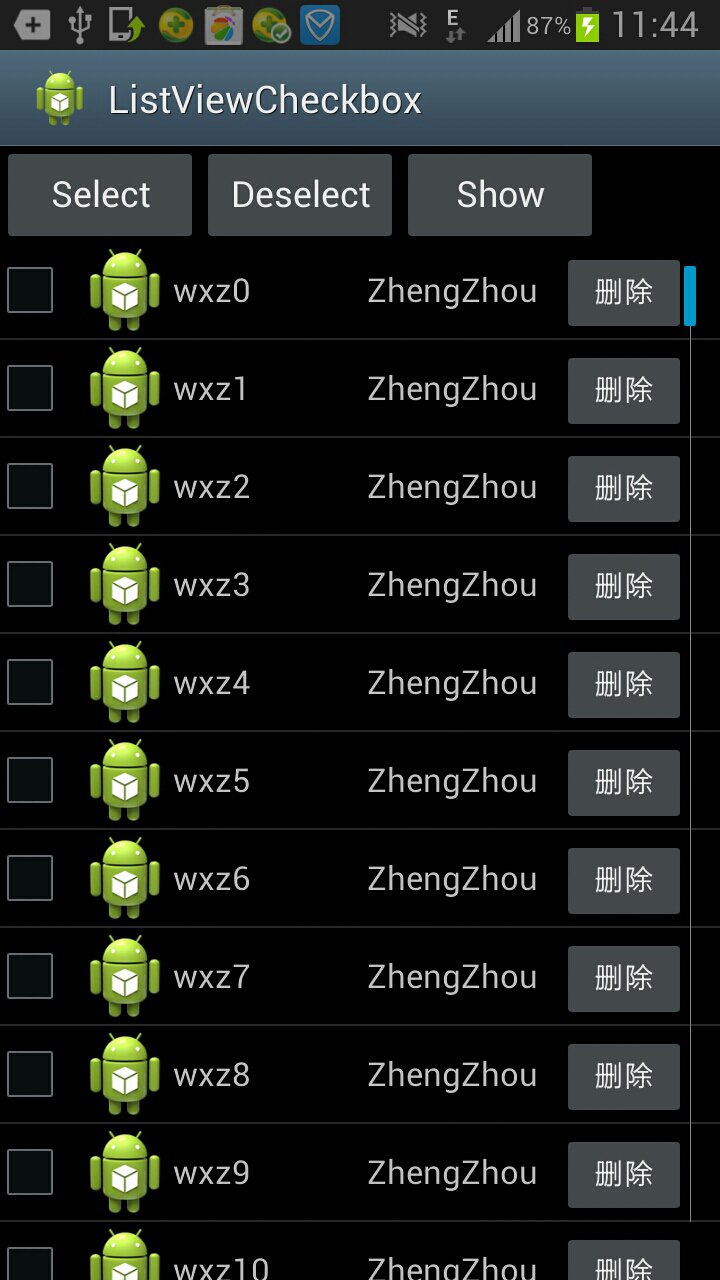Delete wxz8 with its 删除 button
Screen dimensions: 720x1280
tap(624, 1076)
